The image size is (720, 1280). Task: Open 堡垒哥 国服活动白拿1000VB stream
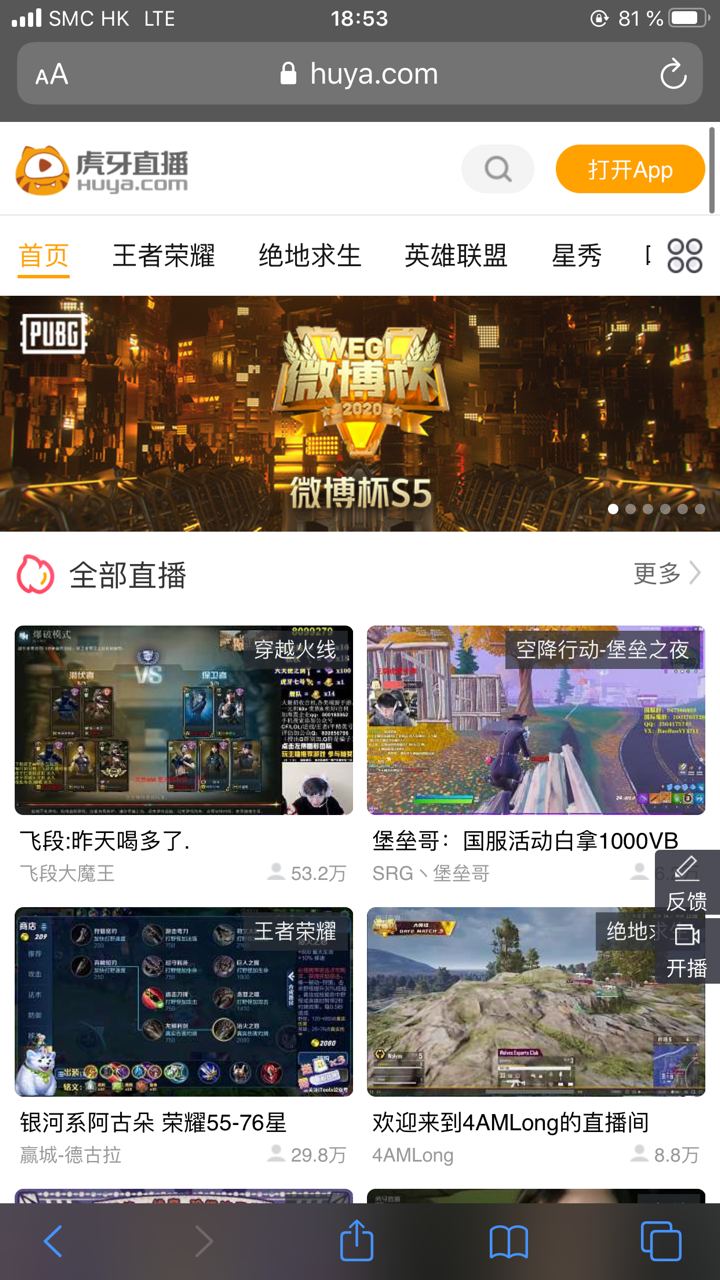(535, 720)
